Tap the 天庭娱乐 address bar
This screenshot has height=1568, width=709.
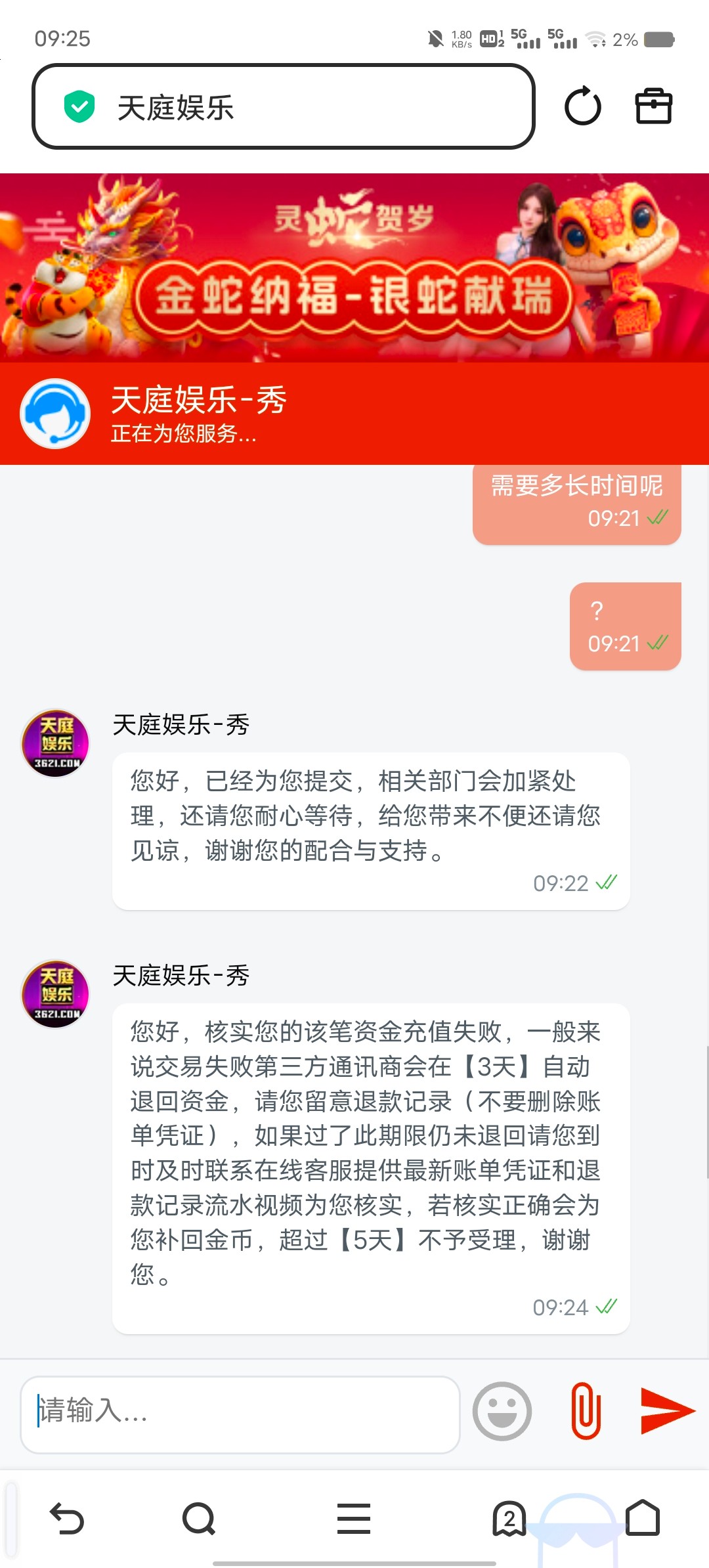tap(282, 107)
